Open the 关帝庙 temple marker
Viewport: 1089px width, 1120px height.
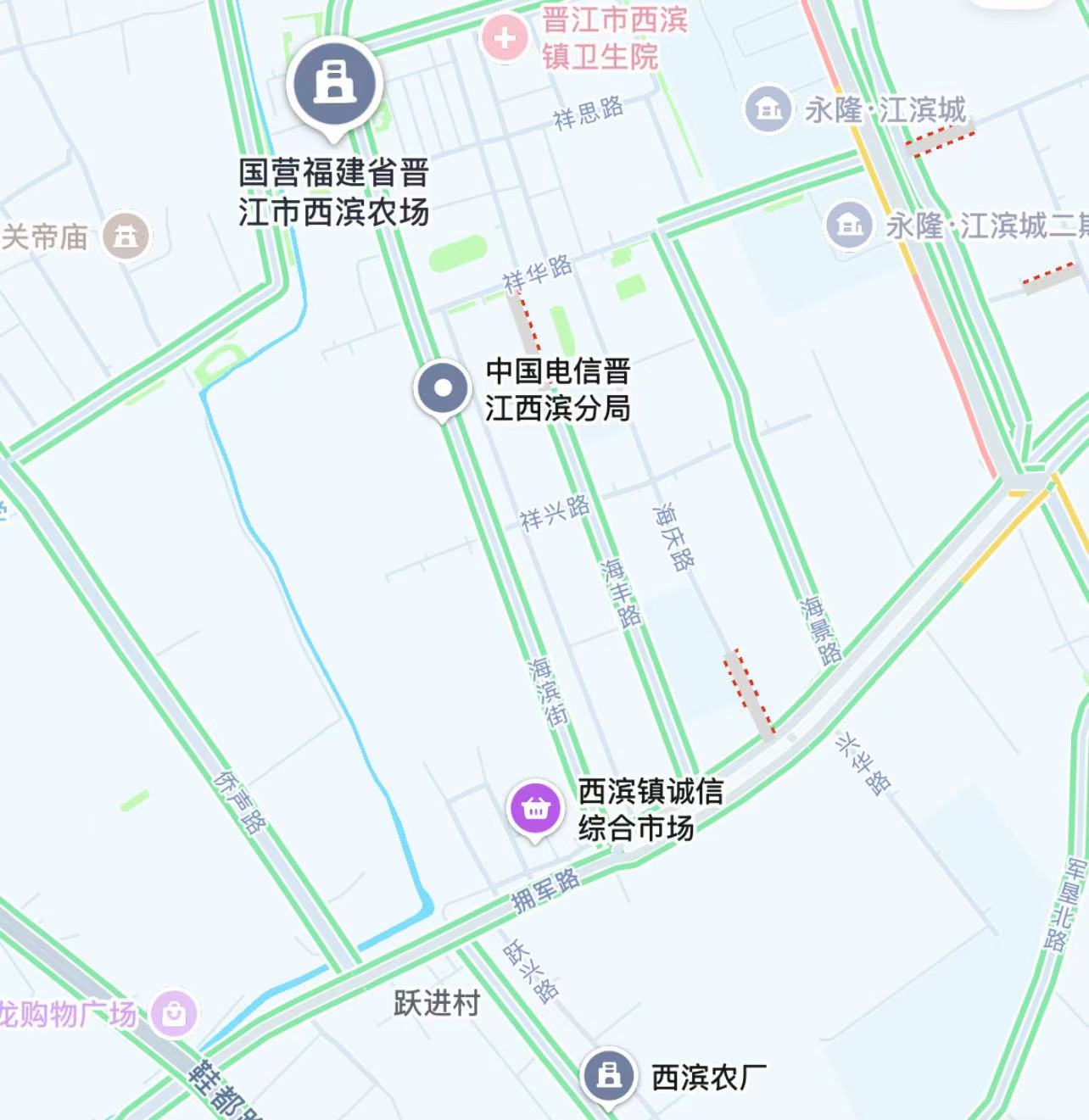click(x=126, y=237)
